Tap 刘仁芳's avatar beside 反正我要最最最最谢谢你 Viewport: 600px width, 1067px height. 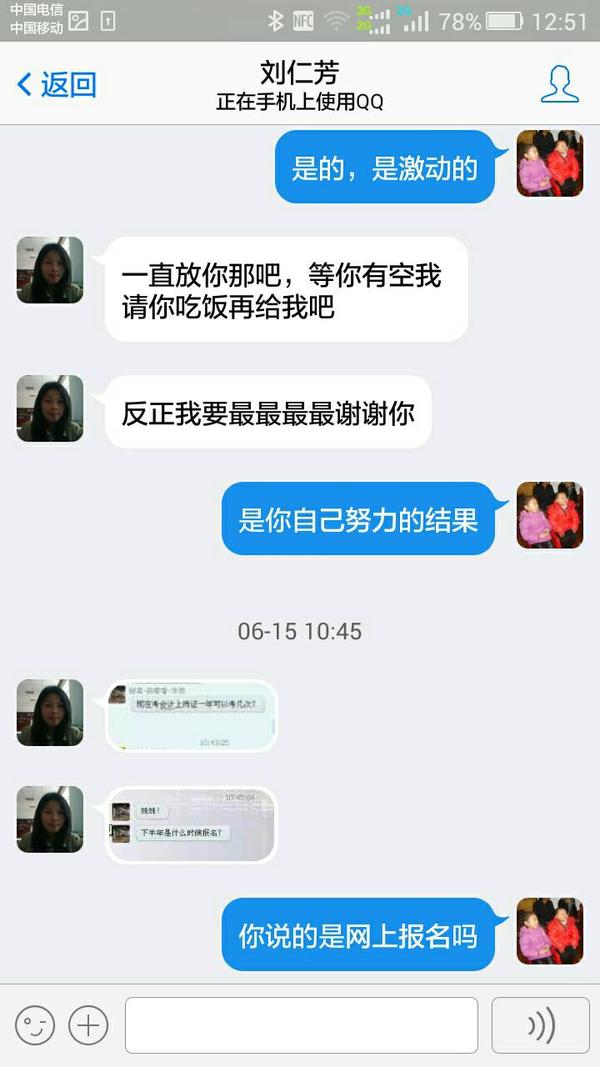50,408
